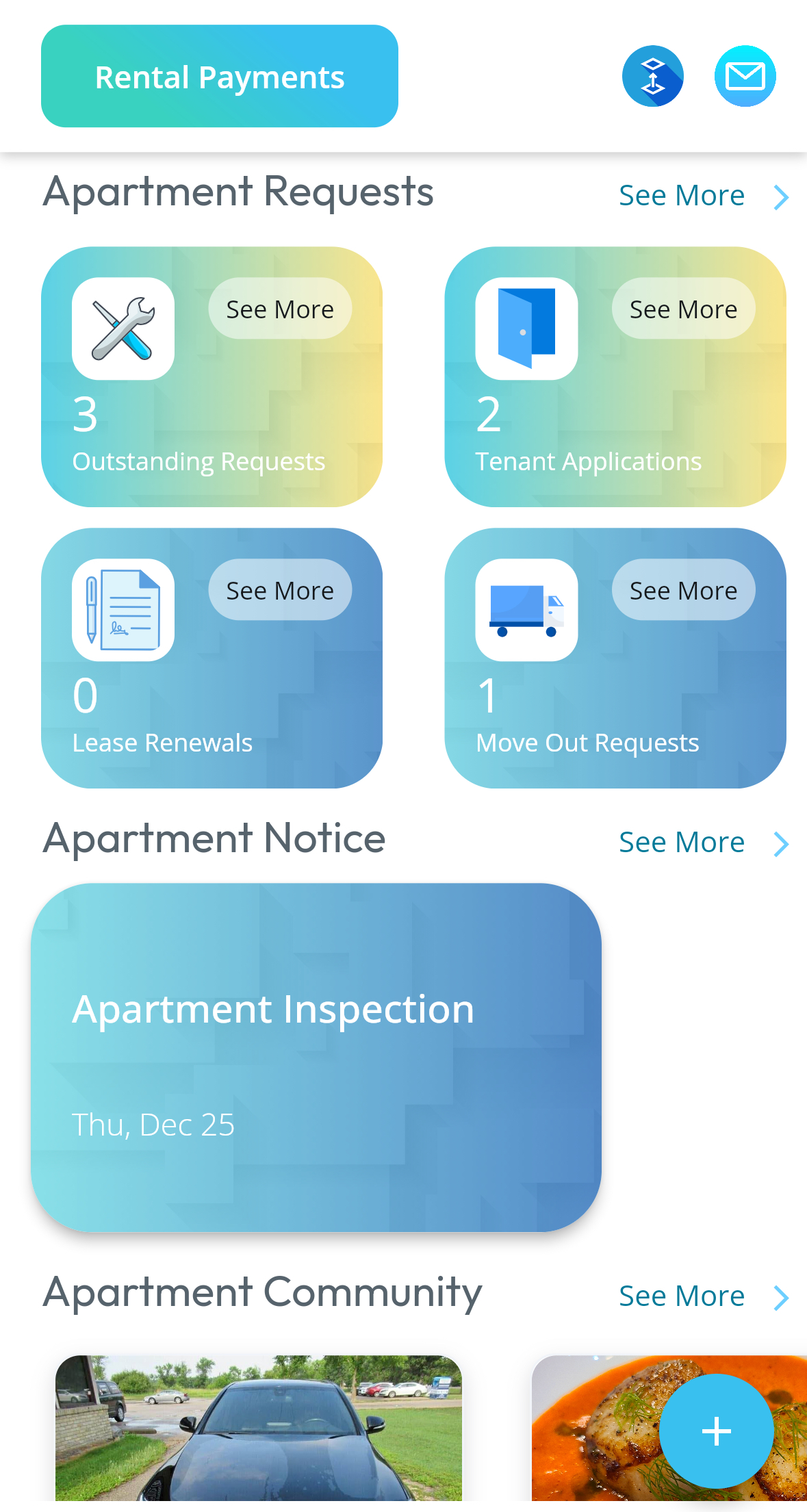Tap the blue layers icon in header
This screenshot has width=807, height=1512.
point(652,76)
